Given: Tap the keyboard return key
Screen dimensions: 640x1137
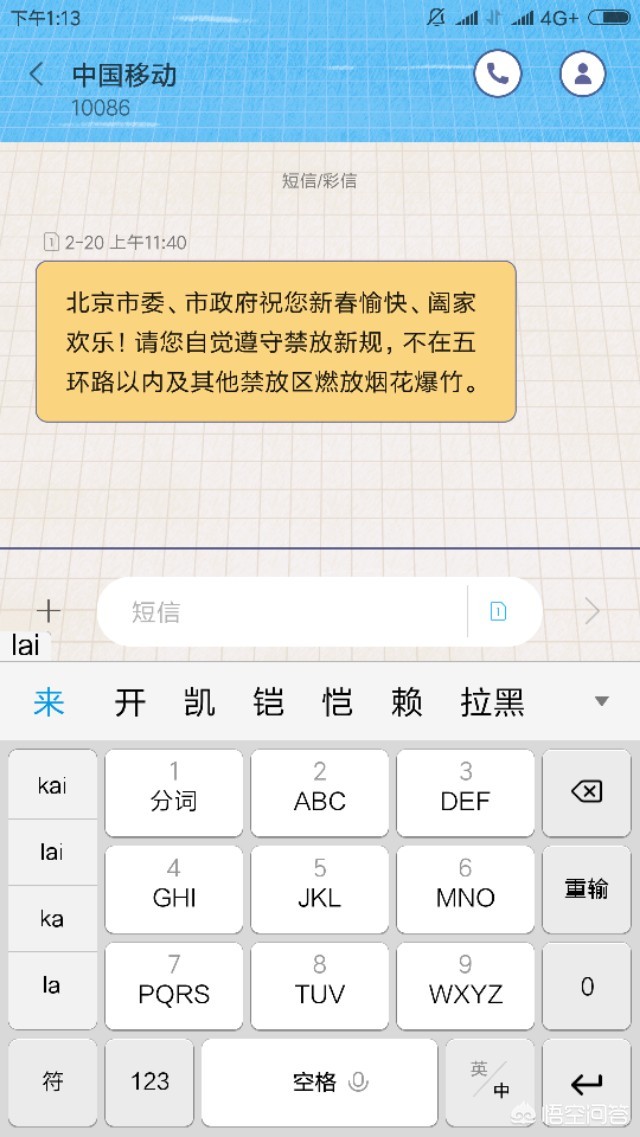Looking at the screenshot, I should (587, 1082).
